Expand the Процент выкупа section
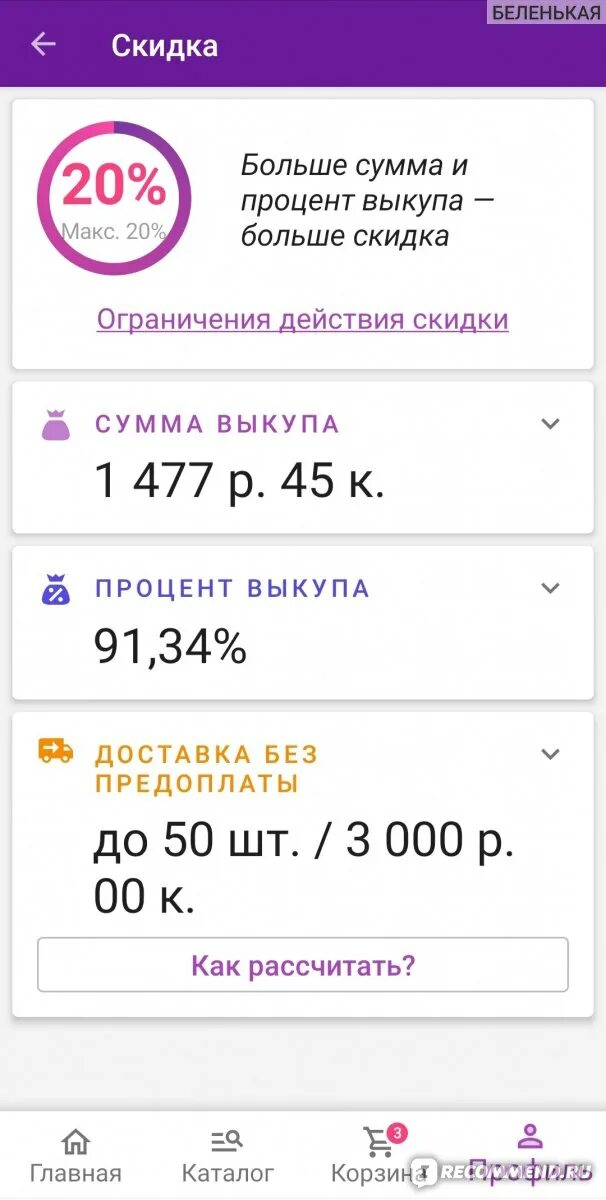606x1200 pixels. (x=550, y=588)
